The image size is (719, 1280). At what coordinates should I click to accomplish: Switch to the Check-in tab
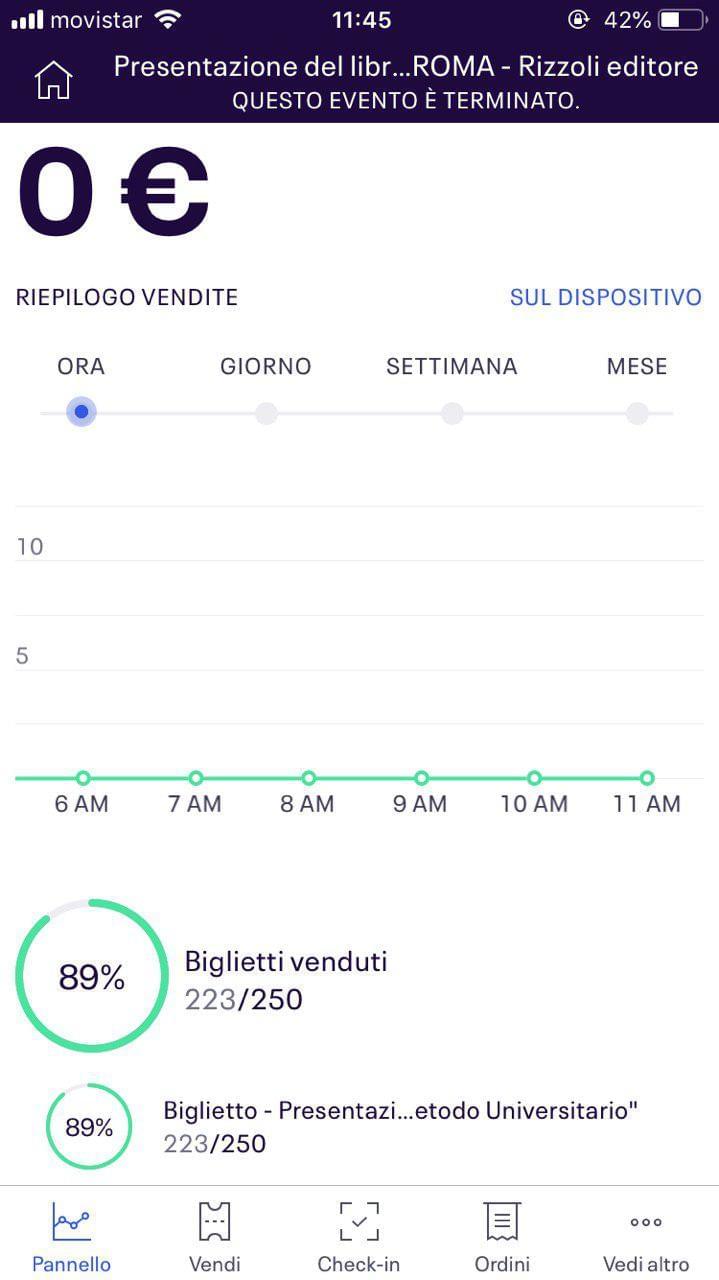[x=359, y=1235]
